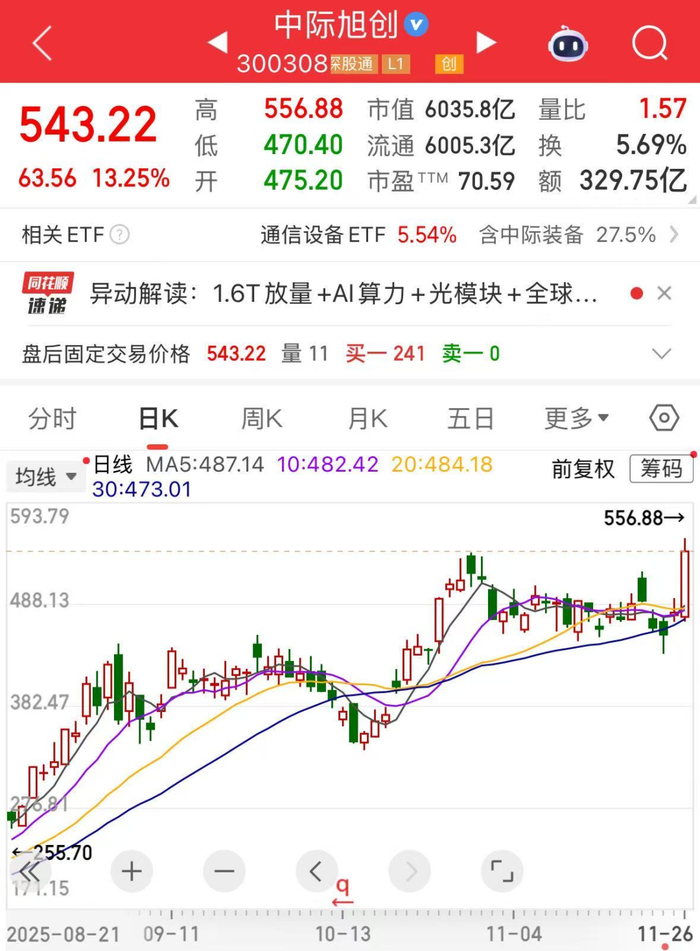
Task: Zoom in the K-line chart
Action: (132, 871)
